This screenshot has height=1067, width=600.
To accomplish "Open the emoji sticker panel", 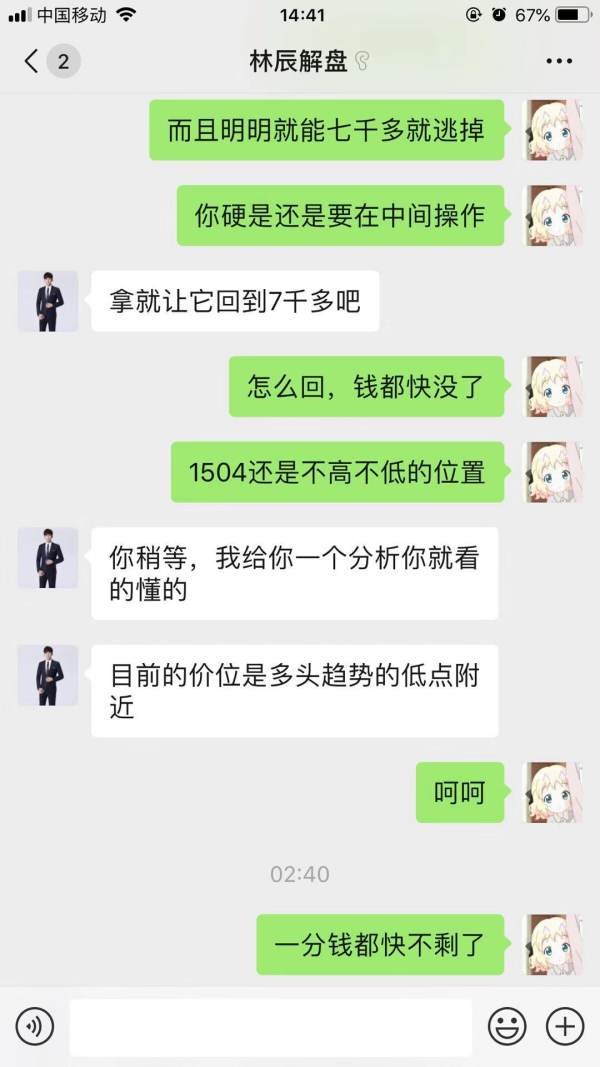I will tap(507, 1026).
